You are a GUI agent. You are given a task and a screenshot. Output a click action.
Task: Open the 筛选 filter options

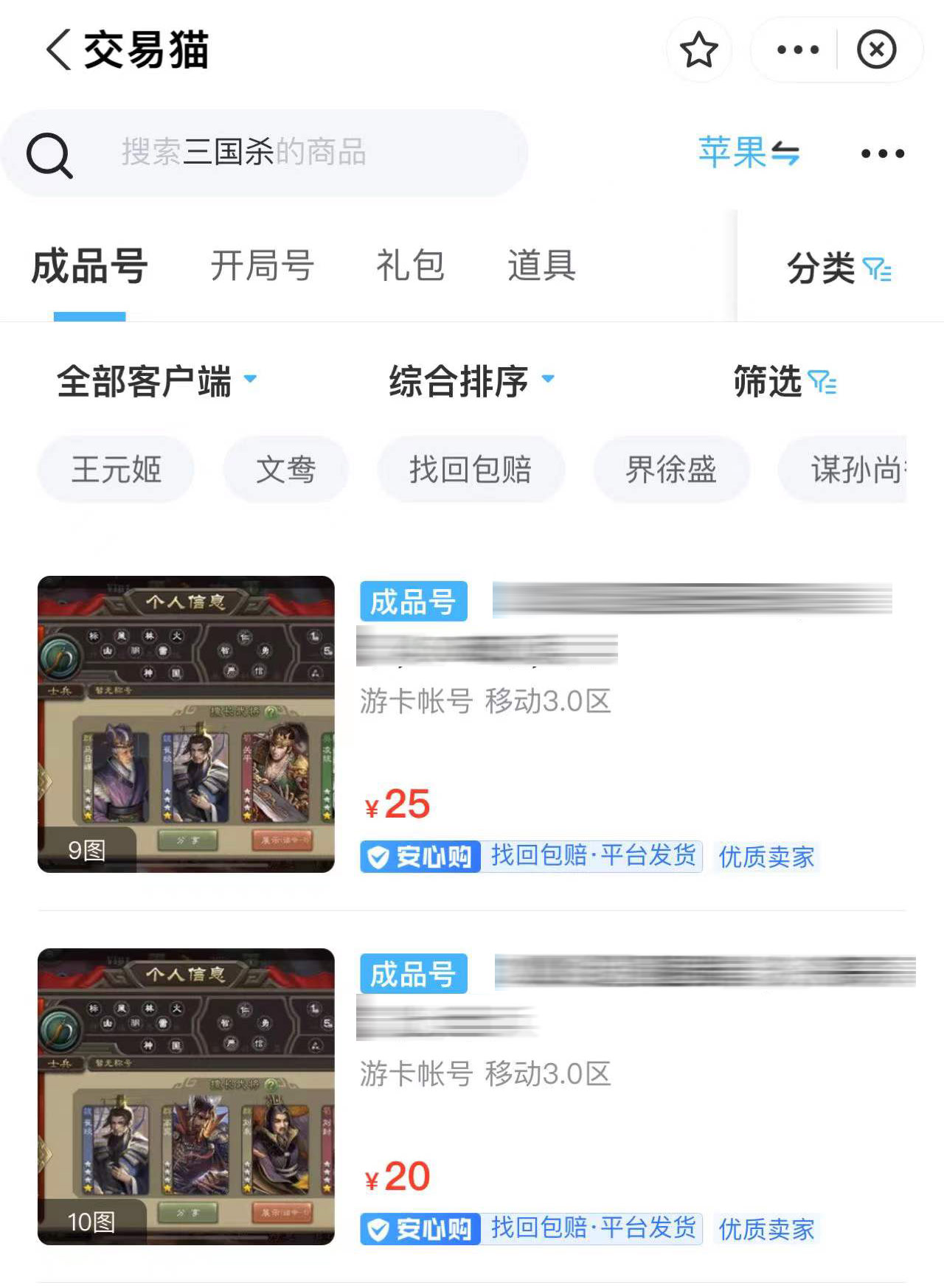pyautogui.click(x=784, y=382)
